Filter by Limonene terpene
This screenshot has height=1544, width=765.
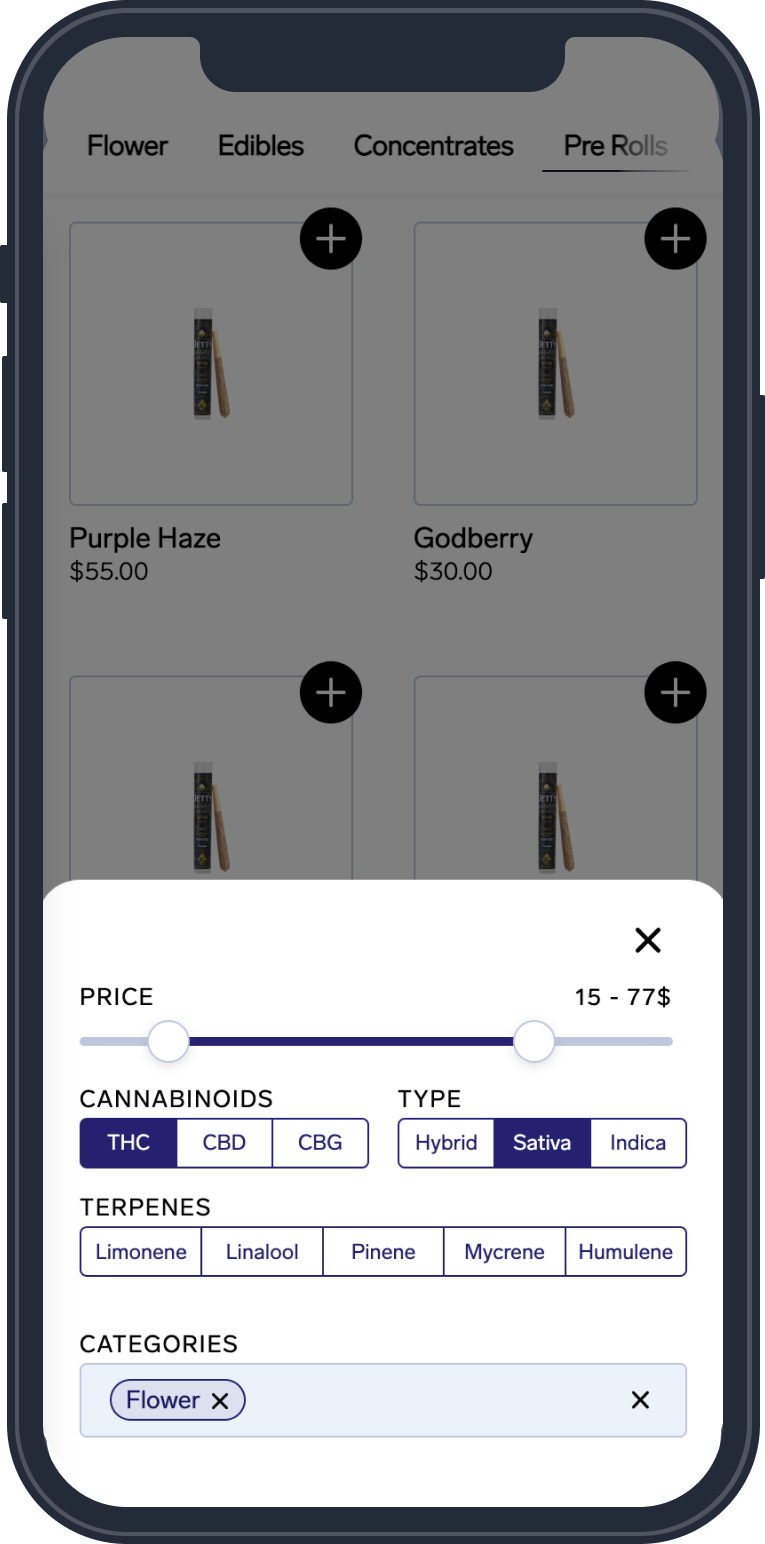pyautogui.click(x=141, y=1252)
